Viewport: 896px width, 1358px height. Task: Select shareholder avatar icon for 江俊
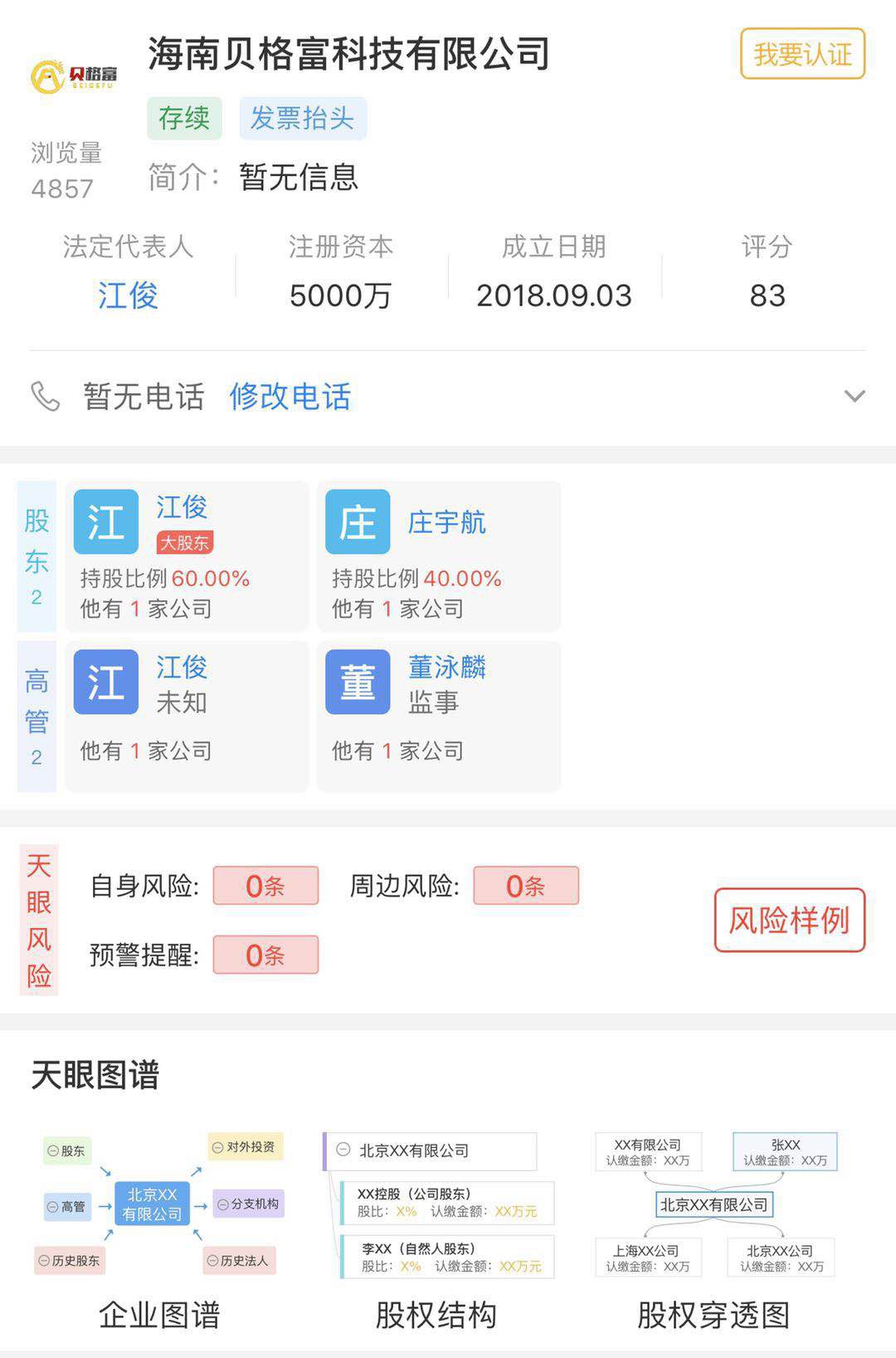[105, 523]
